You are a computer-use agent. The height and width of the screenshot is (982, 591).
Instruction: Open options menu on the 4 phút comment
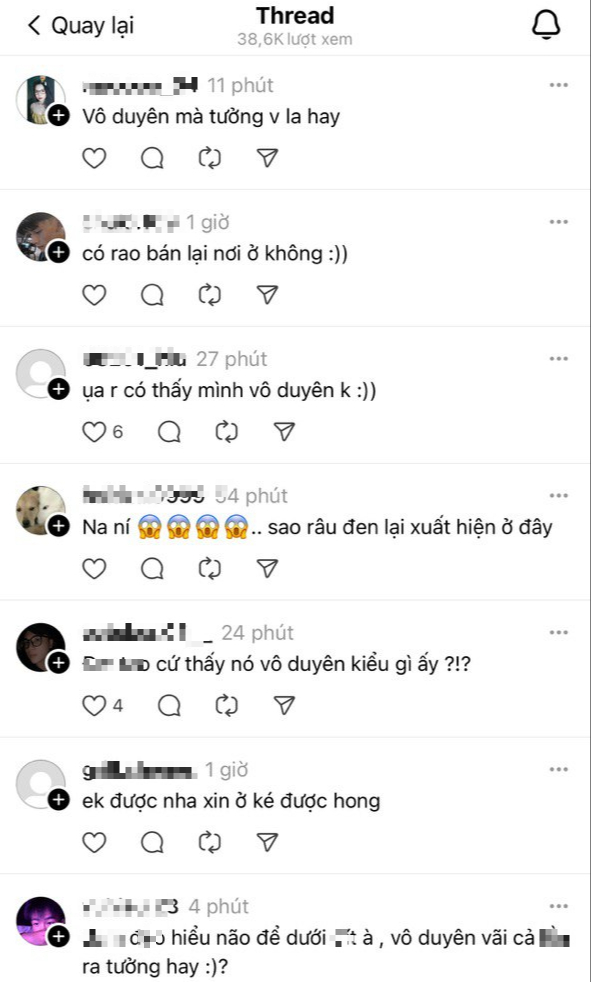click(x=558, y=906)
